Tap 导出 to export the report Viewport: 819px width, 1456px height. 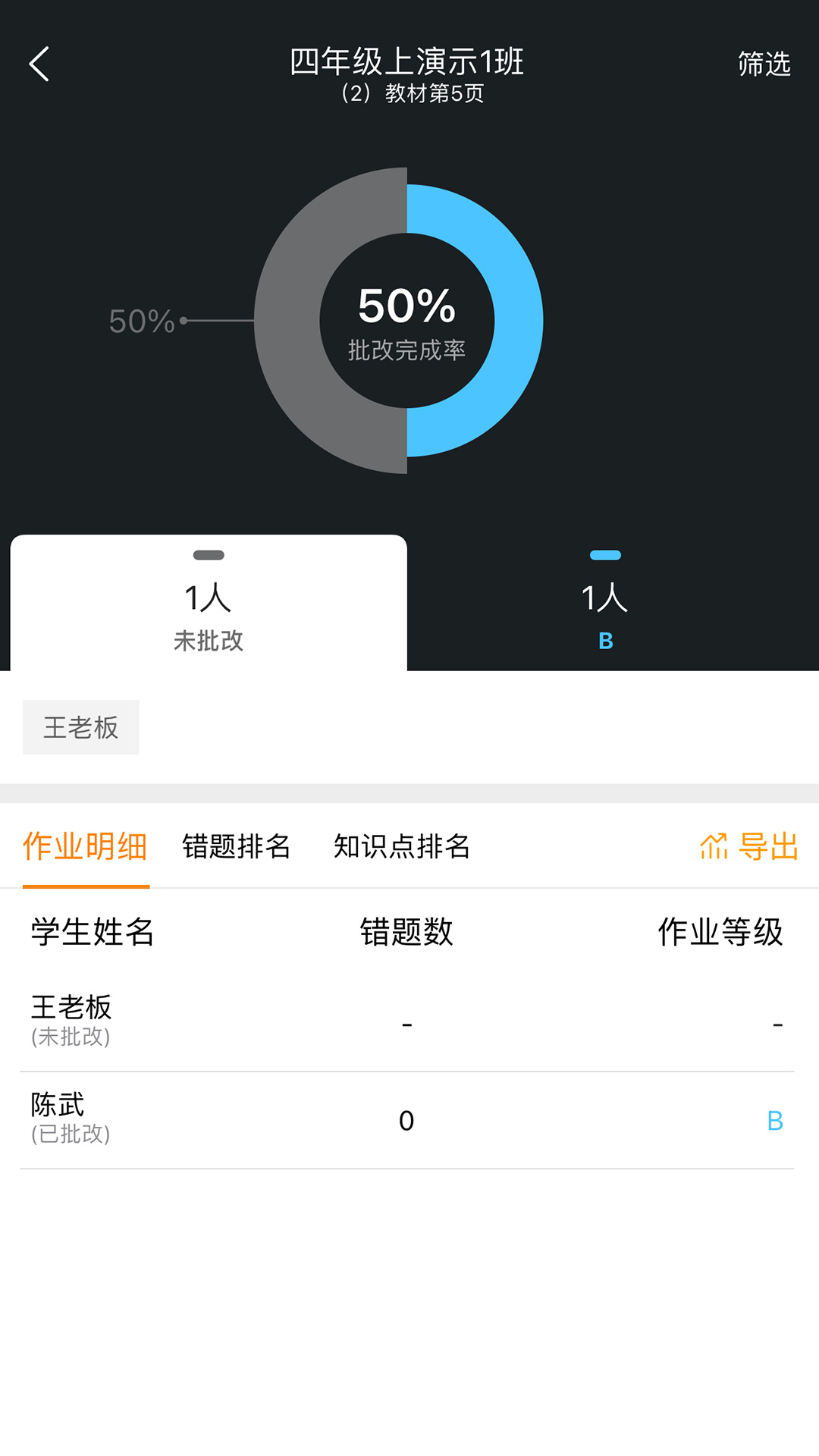point(767,848)
